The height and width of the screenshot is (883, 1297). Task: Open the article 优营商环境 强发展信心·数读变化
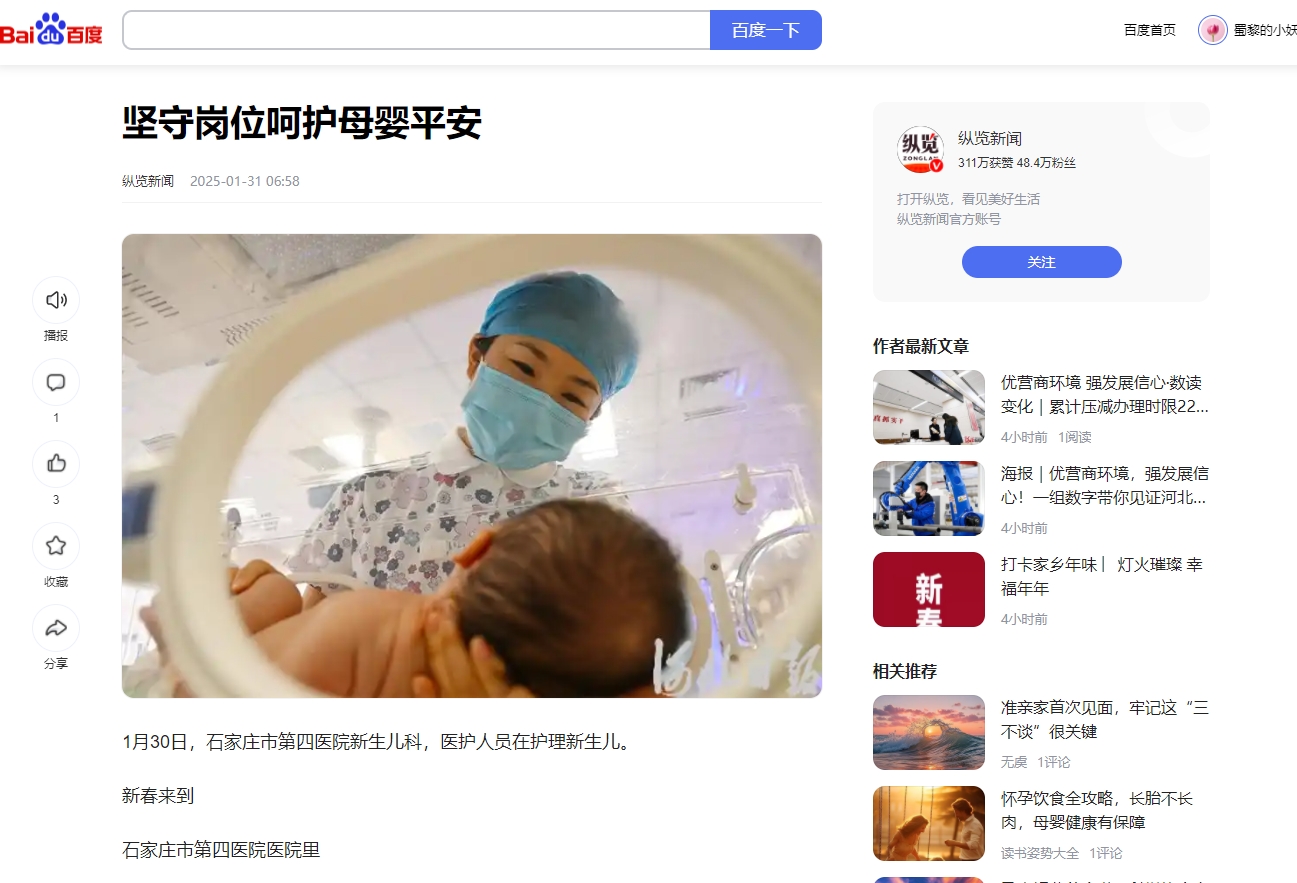click(x=1104, y=394)
